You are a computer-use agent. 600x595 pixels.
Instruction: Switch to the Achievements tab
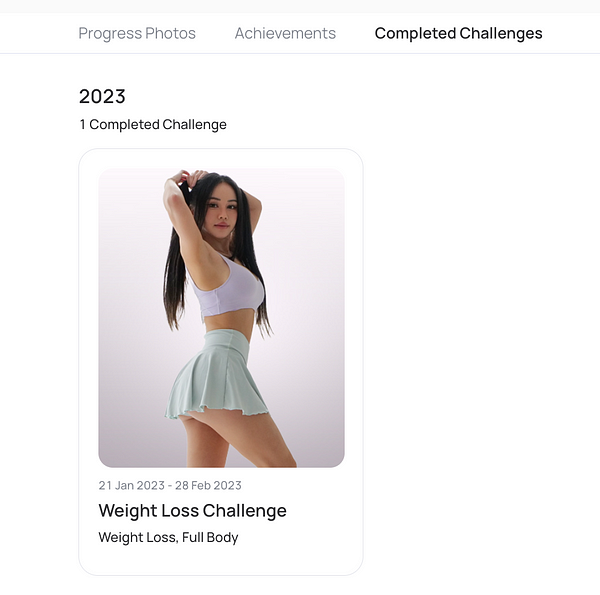285,33
